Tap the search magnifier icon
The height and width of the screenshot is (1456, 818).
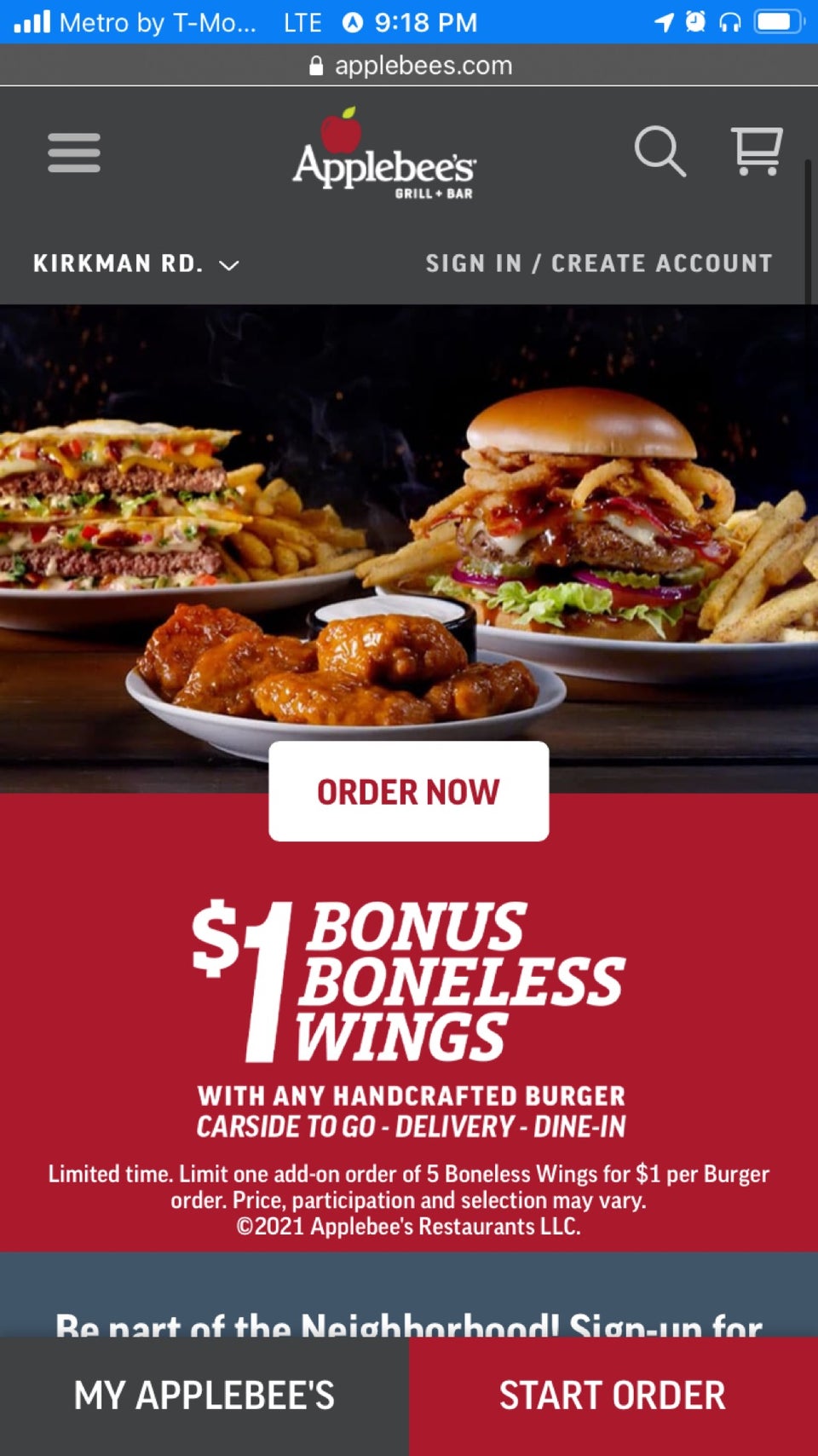click(660, 152)
